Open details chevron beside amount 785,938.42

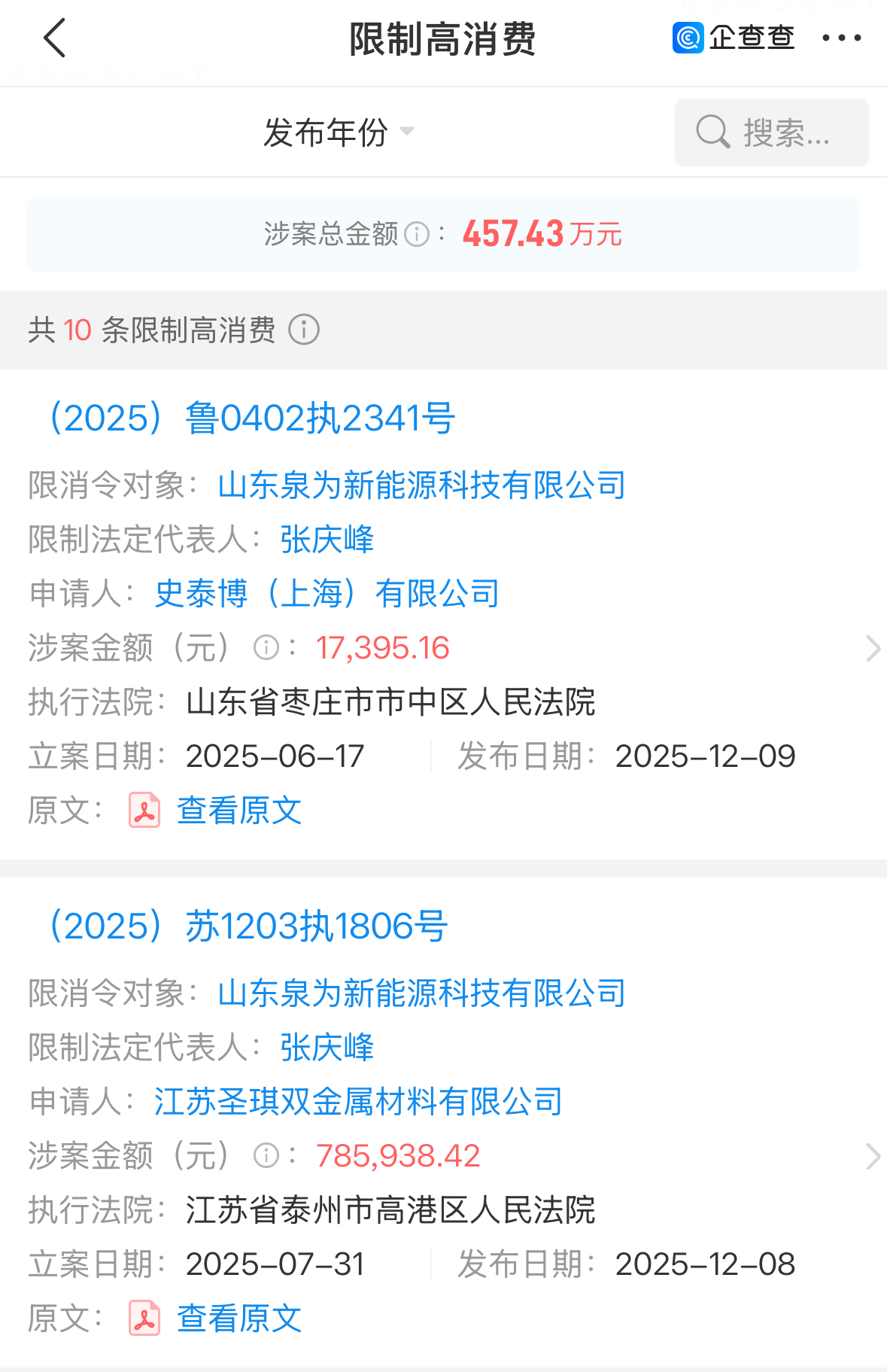872,1156
